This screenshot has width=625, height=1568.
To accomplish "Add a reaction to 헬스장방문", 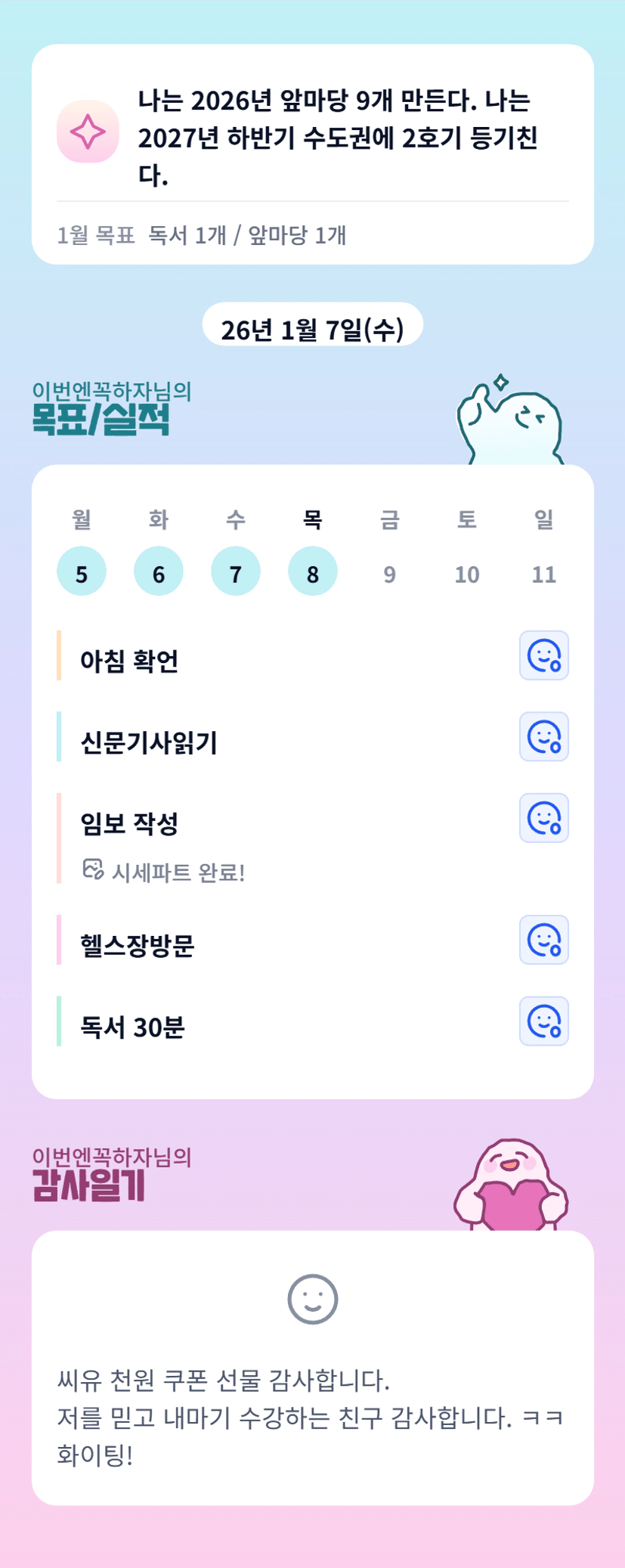I will click(543, 940).
